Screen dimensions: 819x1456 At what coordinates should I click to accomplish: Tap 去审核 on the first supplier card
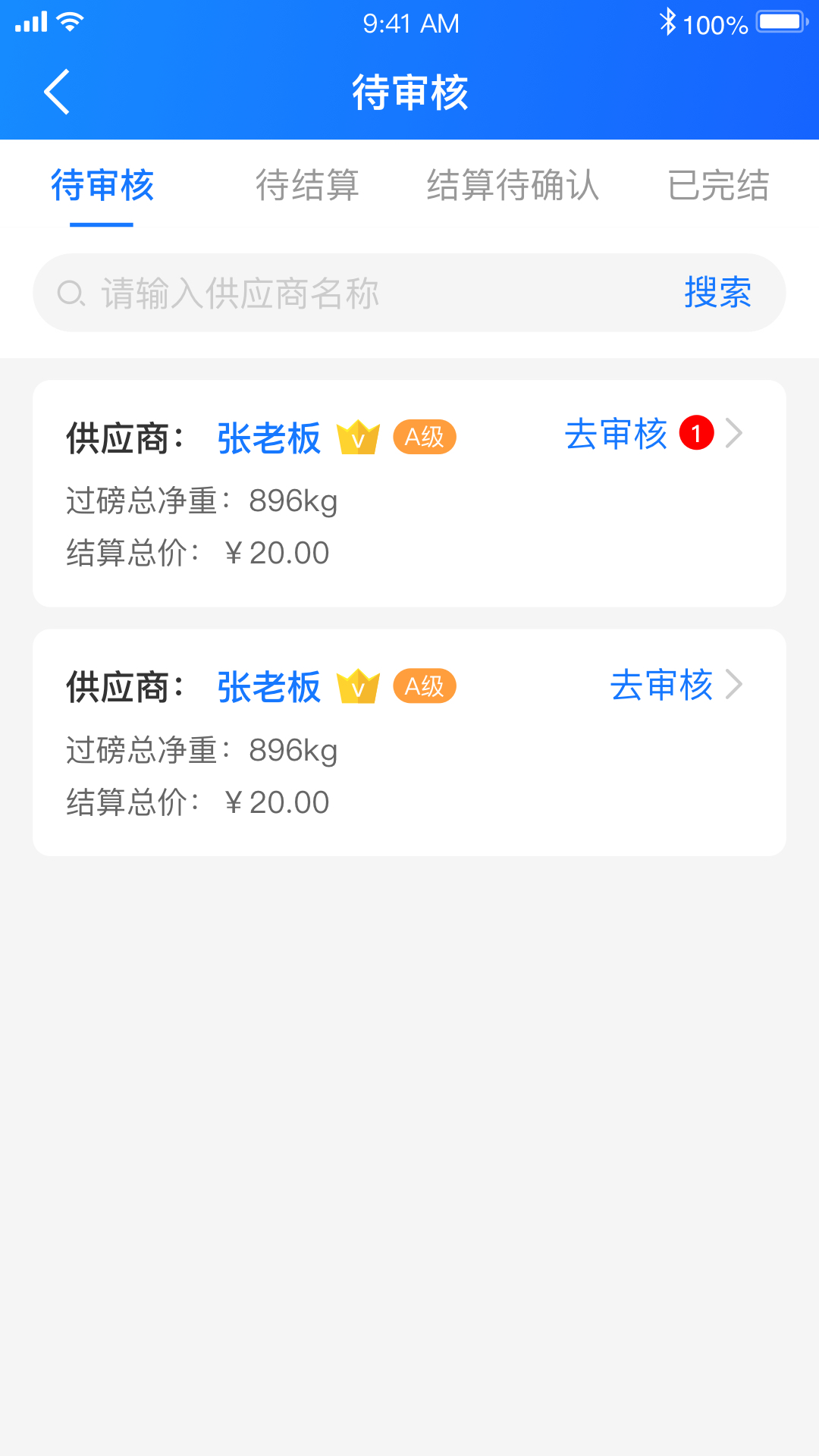pos(617,433)
